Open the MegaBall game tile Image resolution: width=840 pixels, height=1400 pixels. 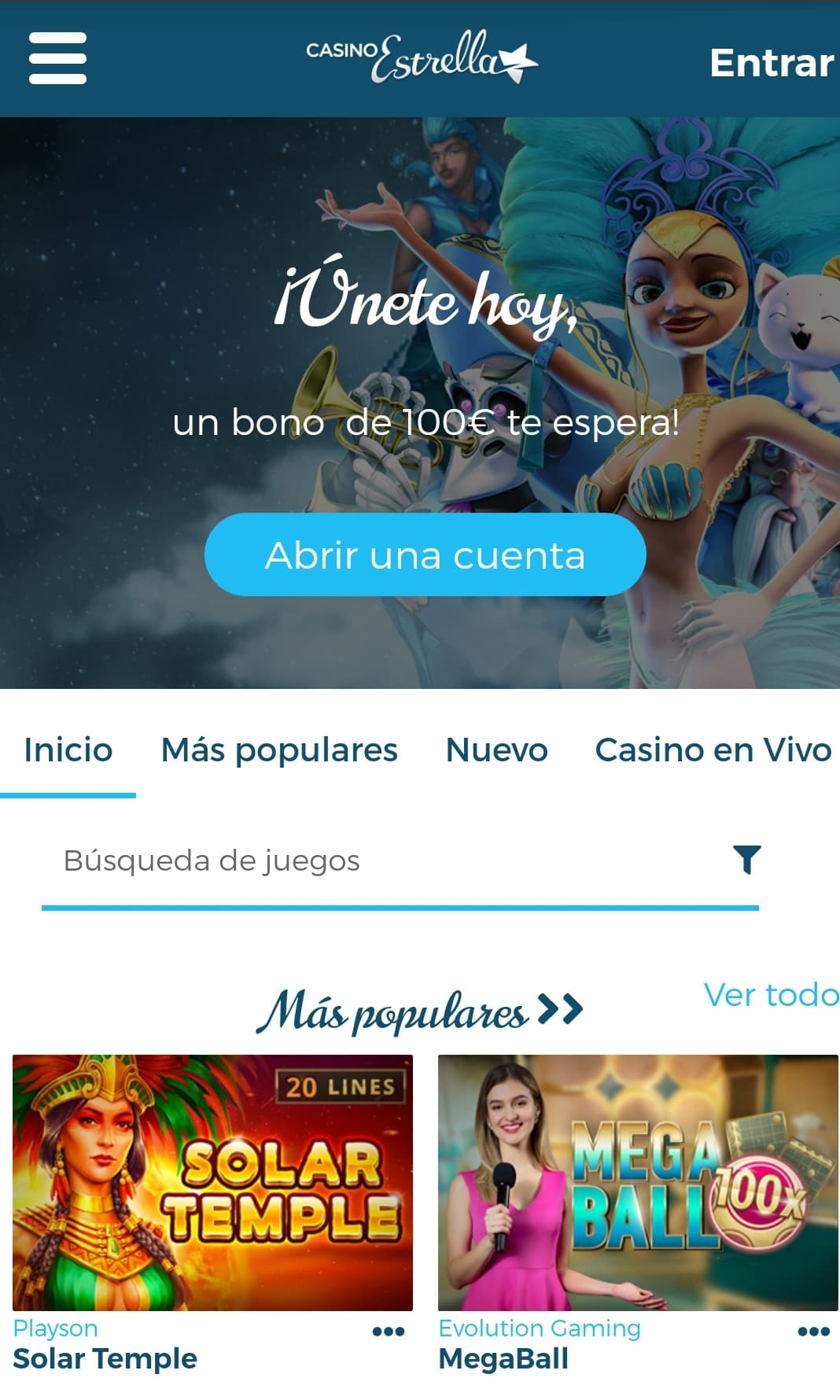click(x=638, y=1182)
